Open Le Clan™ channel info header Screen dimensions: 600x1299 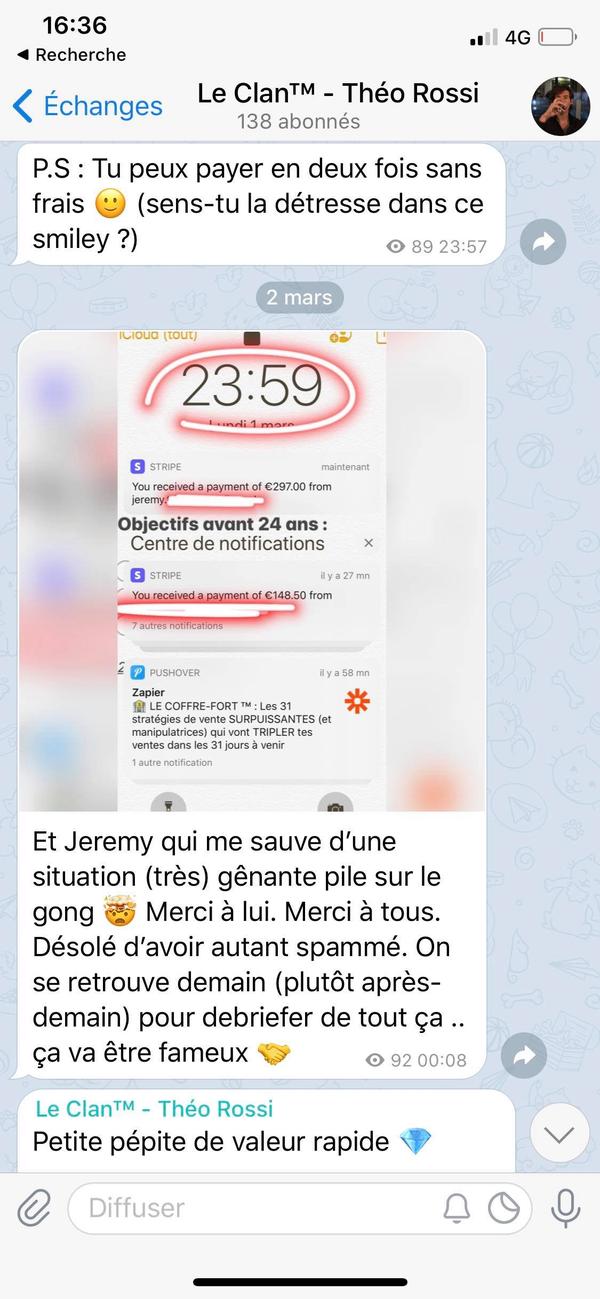(x=338, y=106)
